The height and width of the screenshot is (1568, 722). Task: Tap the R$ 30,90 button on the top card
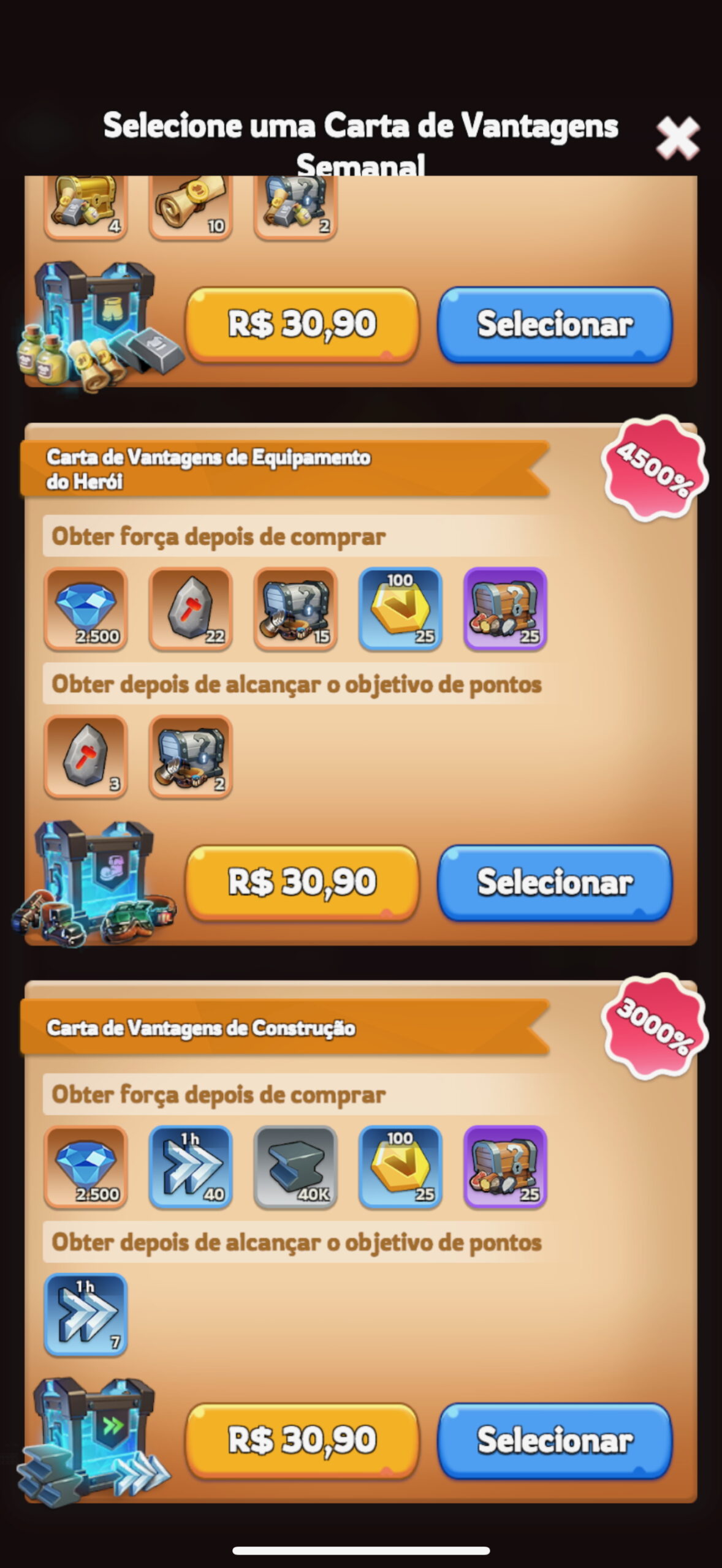click(x=302, y=325)
